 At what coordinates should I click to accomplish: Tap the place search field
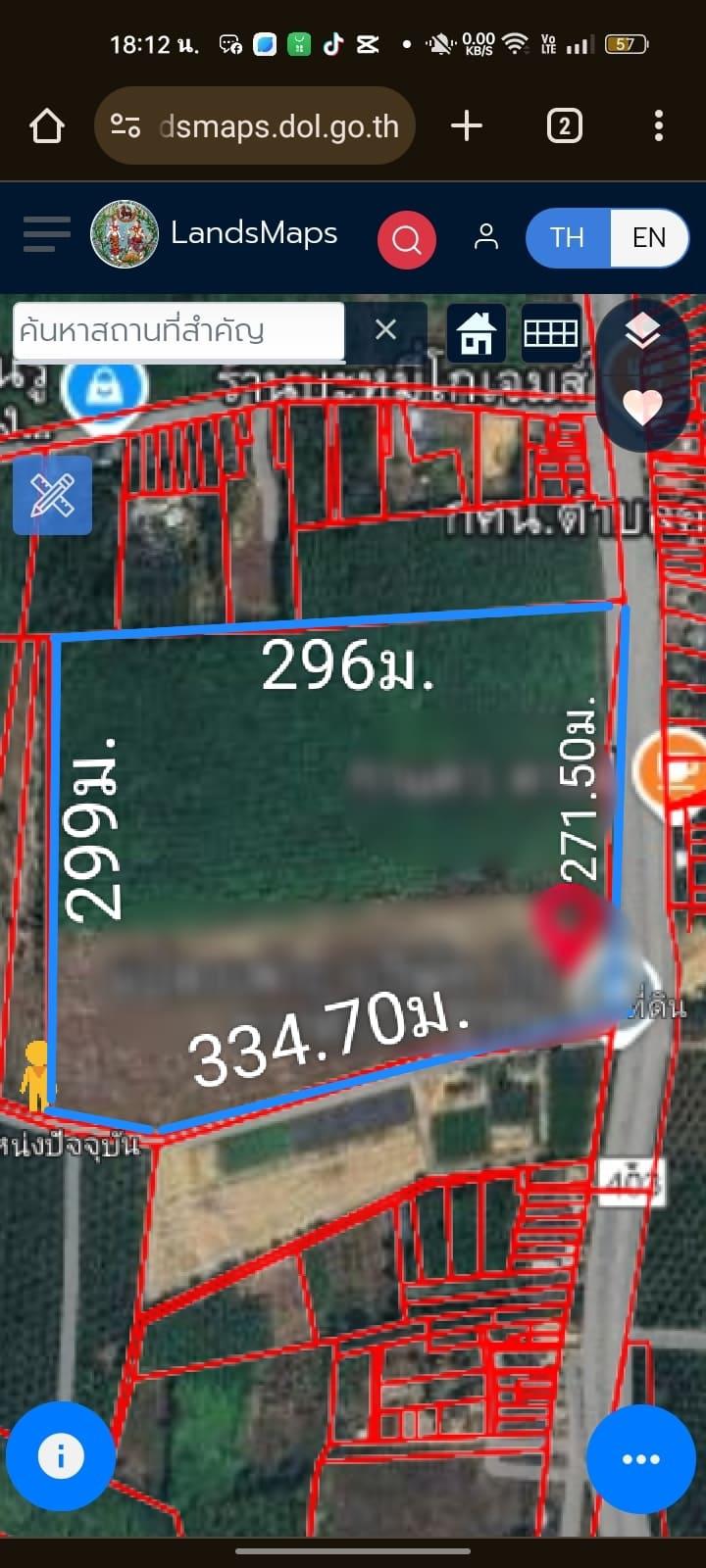click(x=178, y=330)
